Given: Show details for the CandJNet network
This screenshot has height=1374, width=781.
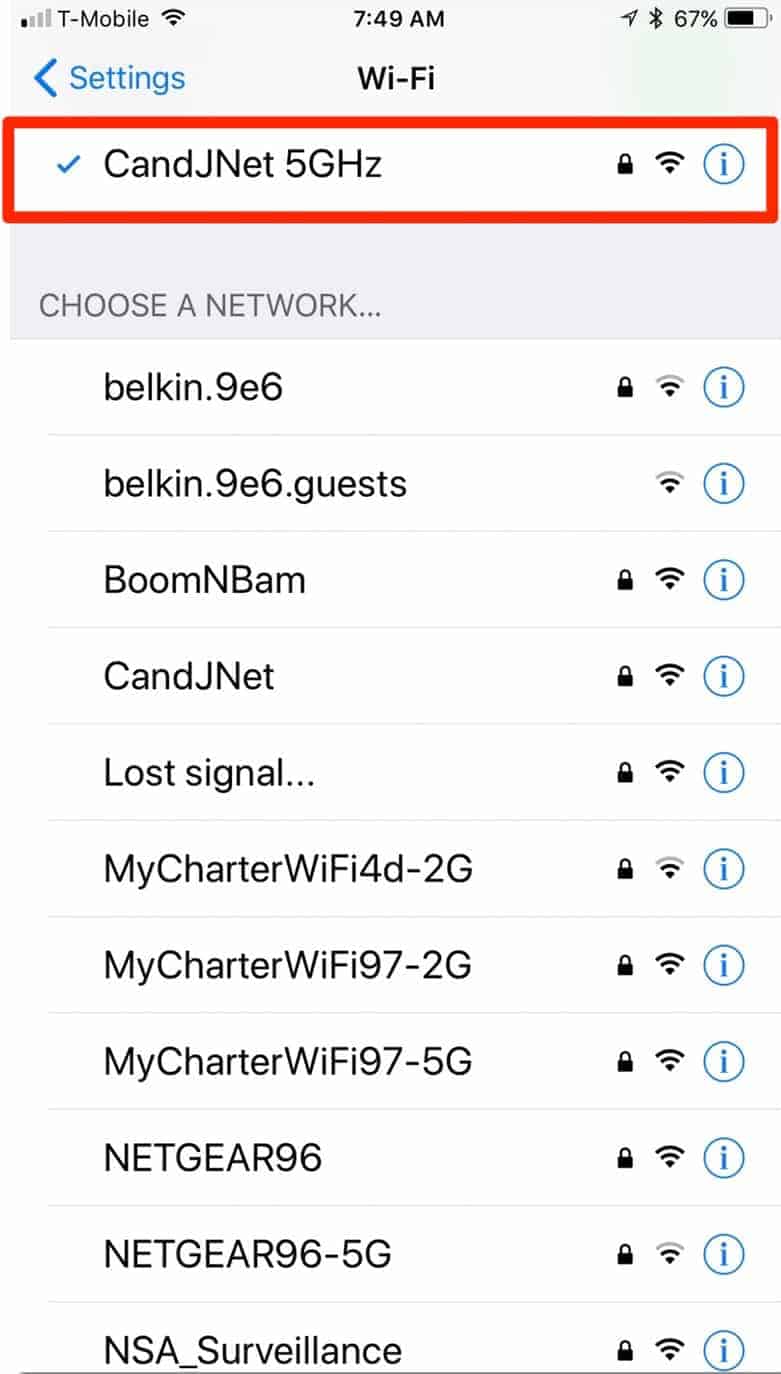Looking at the screenshot, I should [x=724, y=676].
